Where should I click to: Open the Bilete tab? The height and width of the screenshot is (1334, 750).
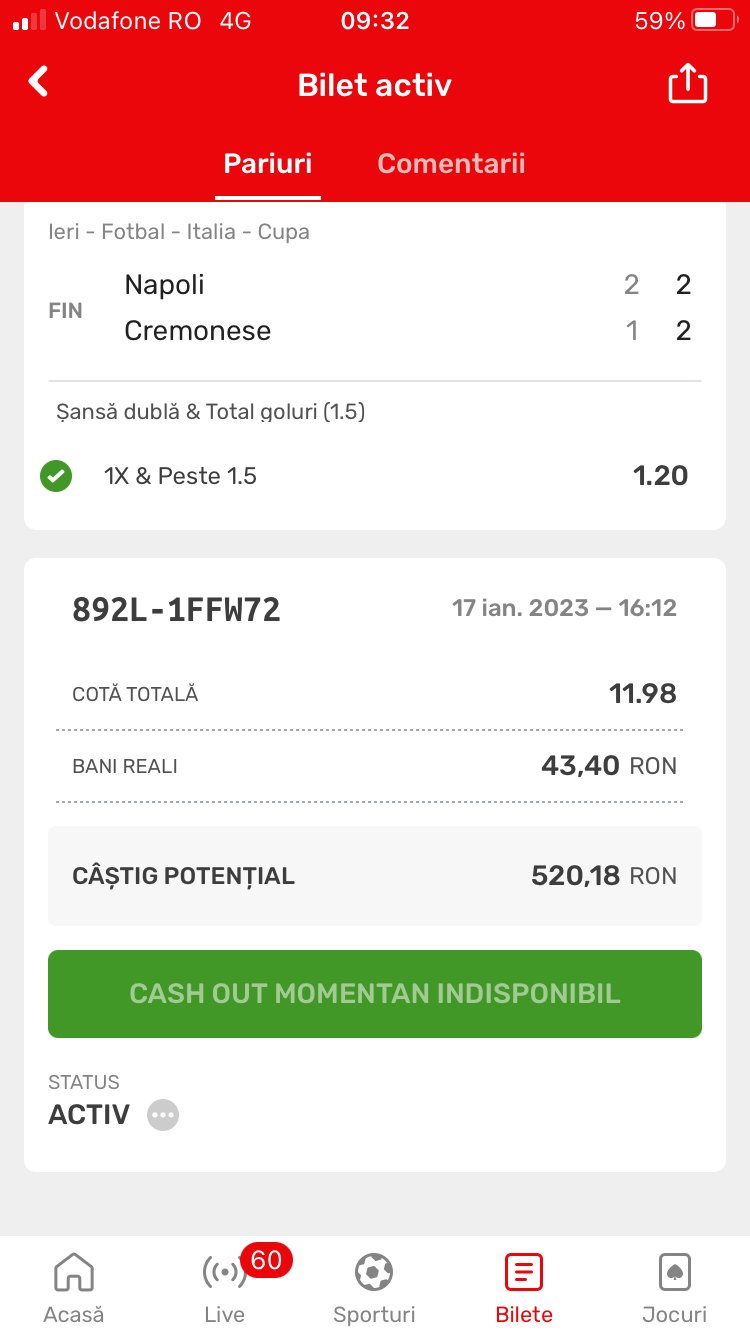click(524, 1289)
